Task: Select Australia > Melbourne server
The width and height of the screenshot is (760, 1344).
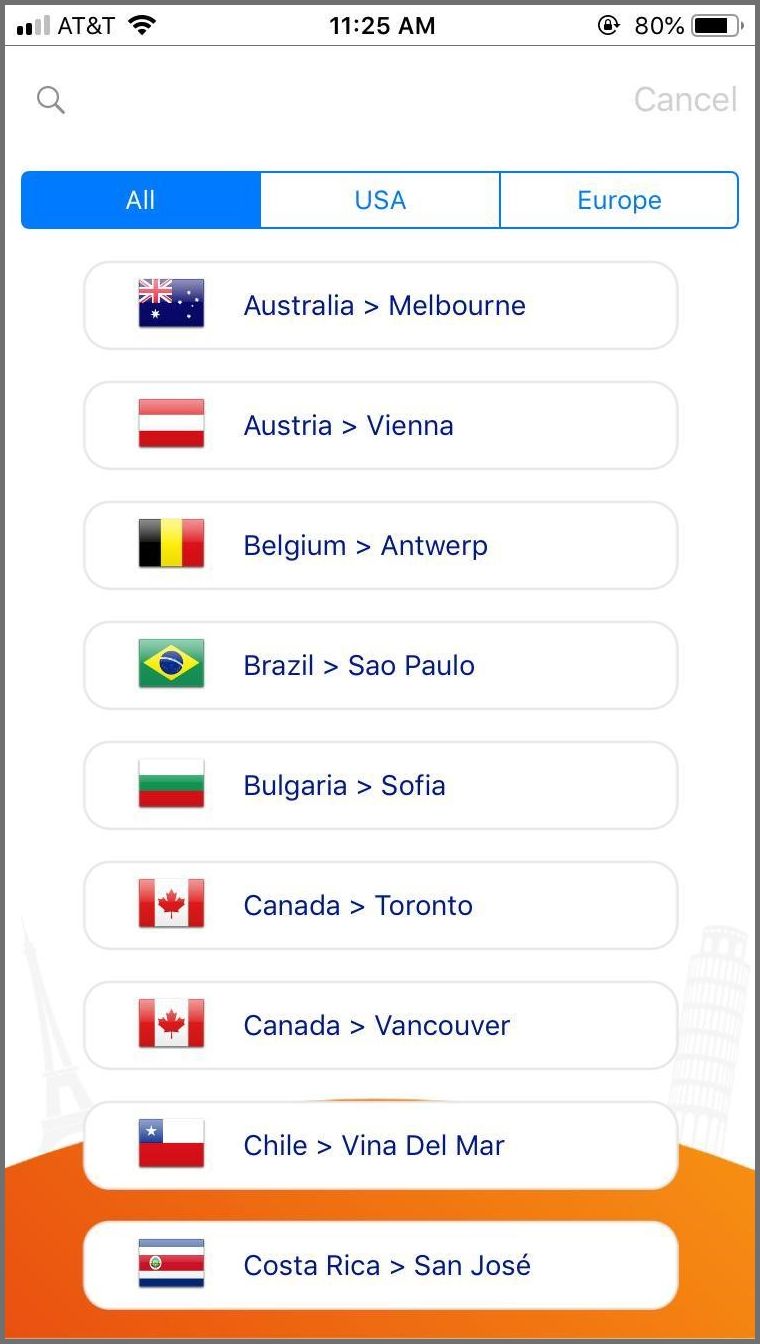Action: 381,305
